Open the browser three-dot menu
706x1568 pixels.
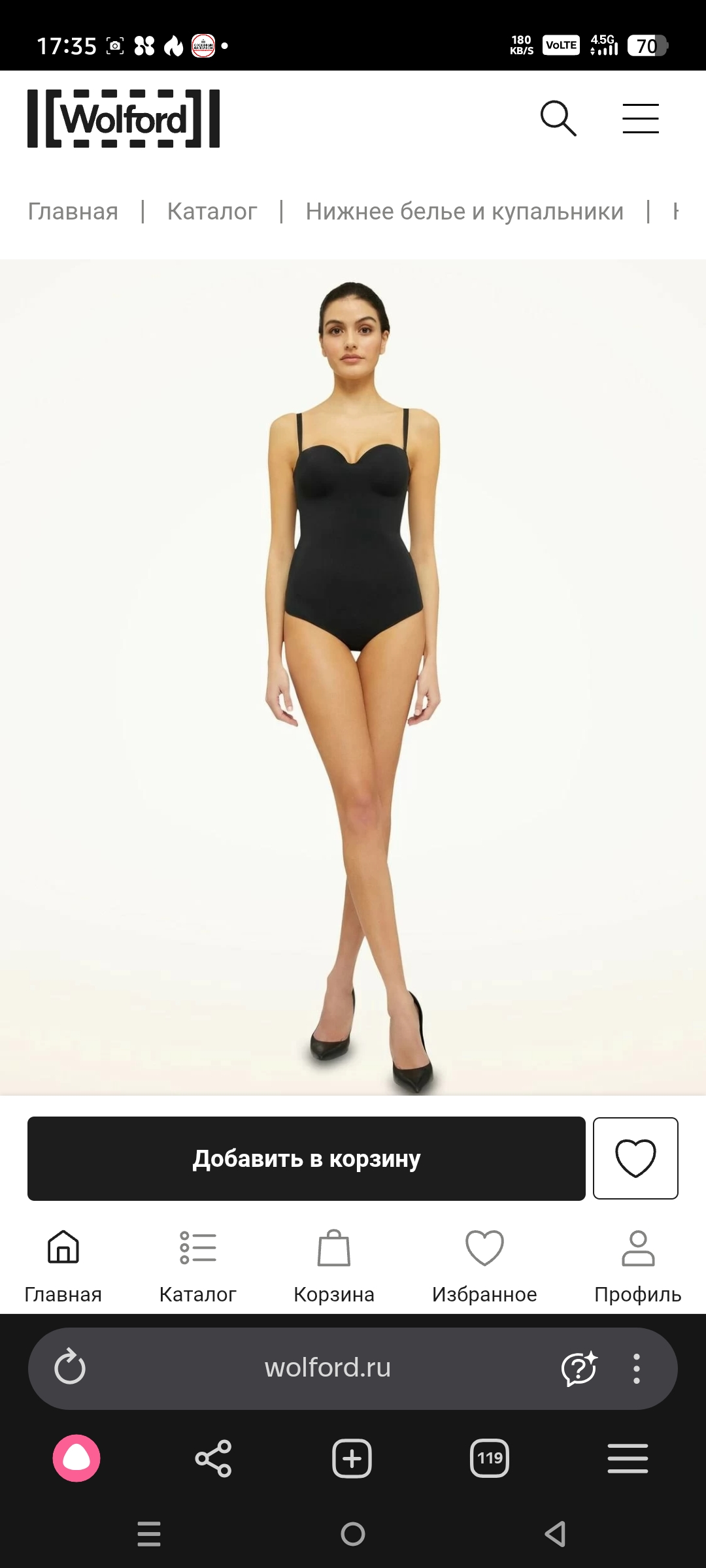click(x=636, y=1368)
